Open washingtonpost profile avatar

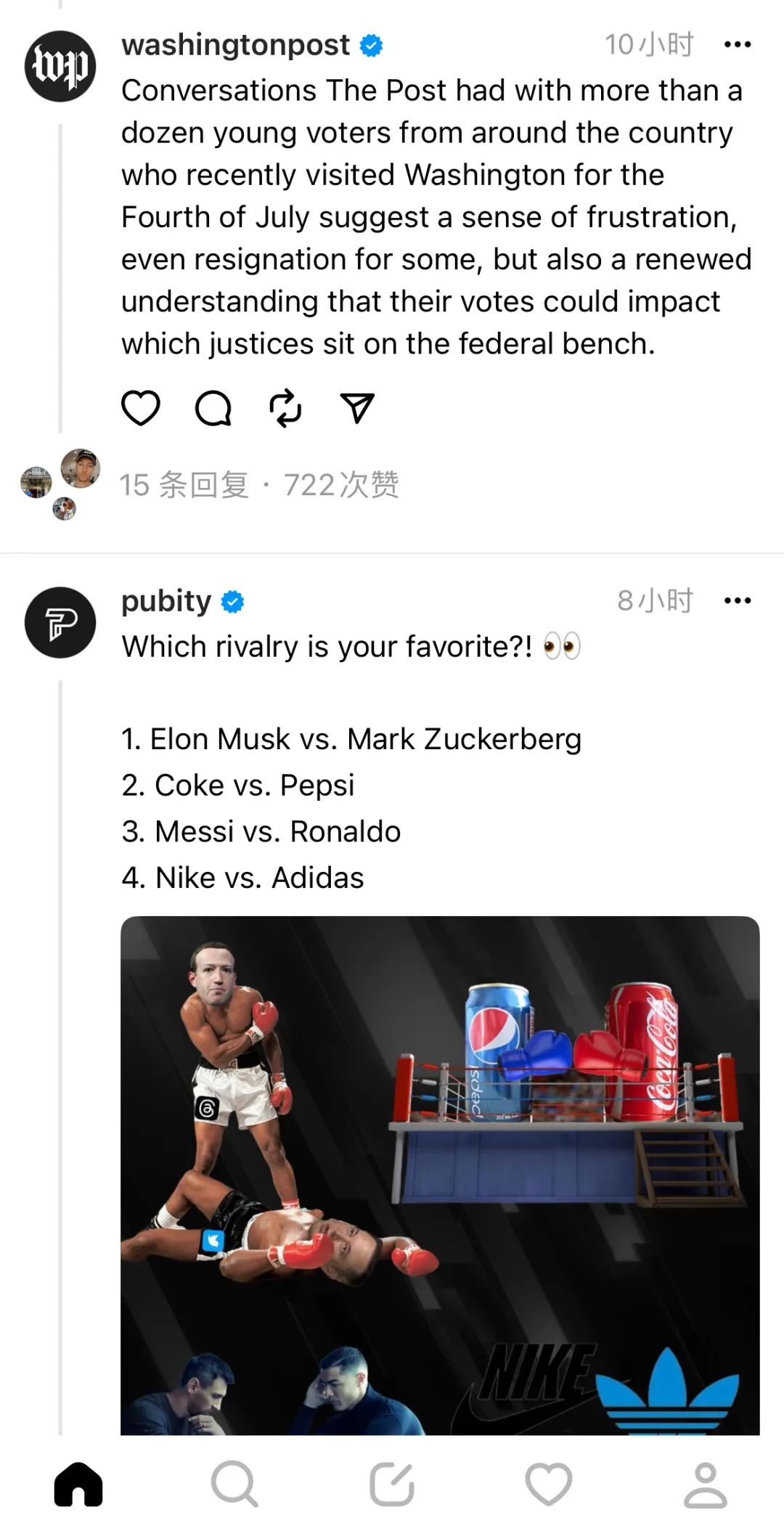60,66
